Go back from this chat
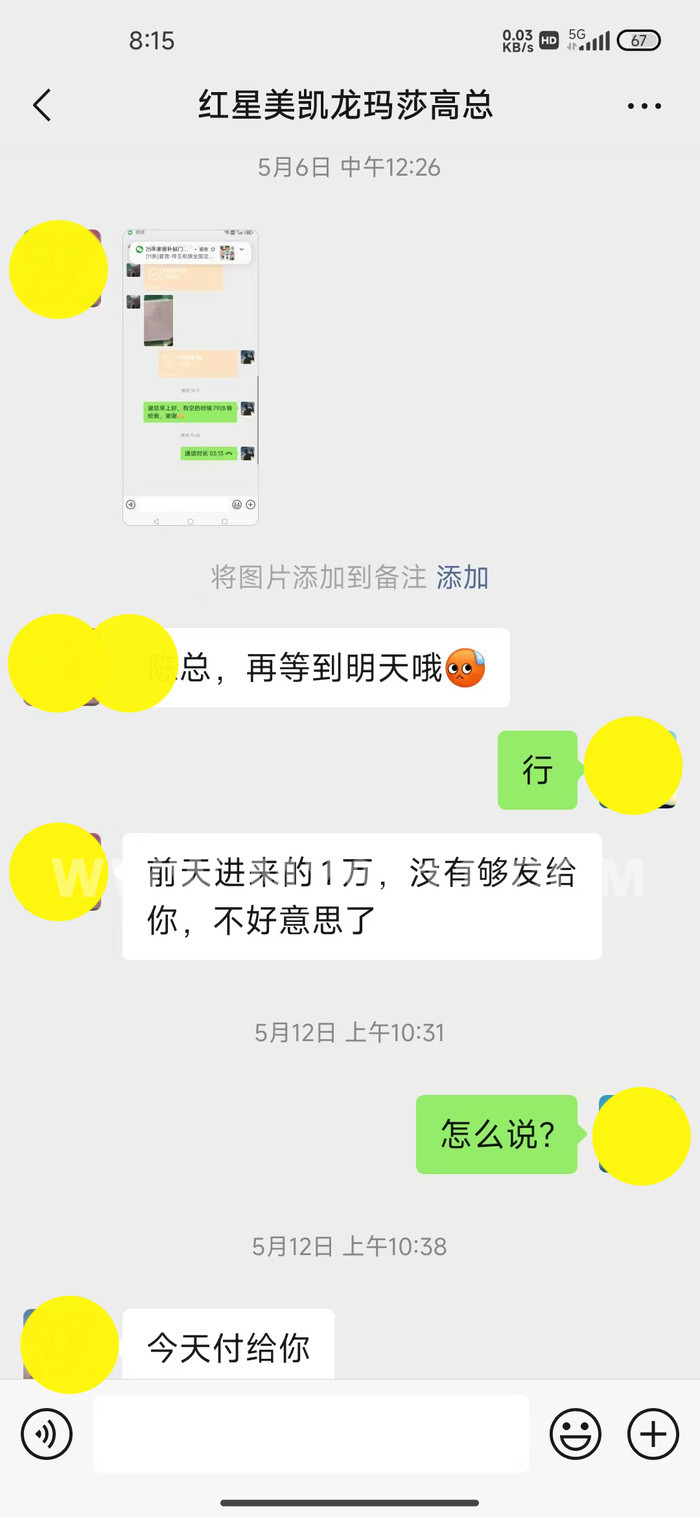 (42, 106)
